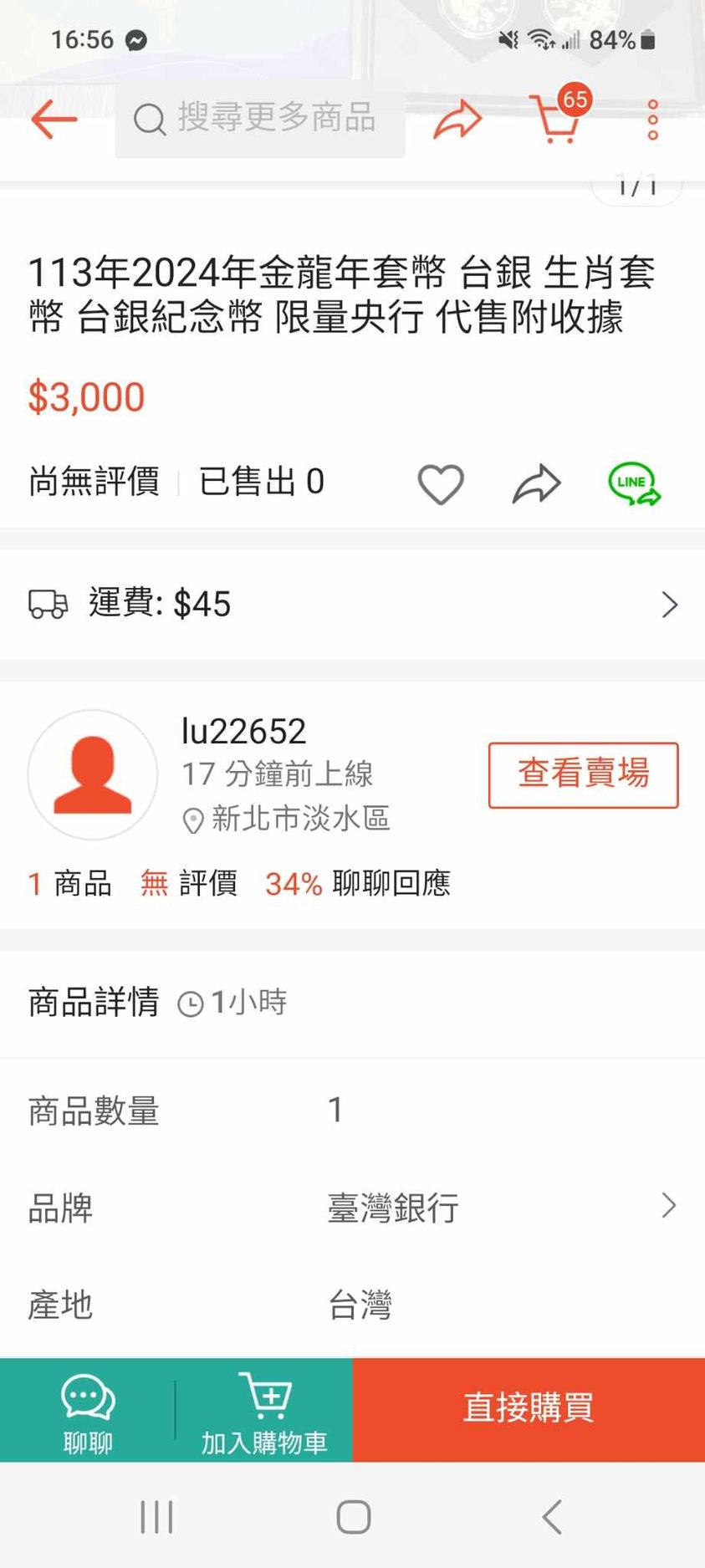Start a chat with 聊聊
This screenshot has width=705, height=1568.
pyautogui.click(x=88, y=1410)
